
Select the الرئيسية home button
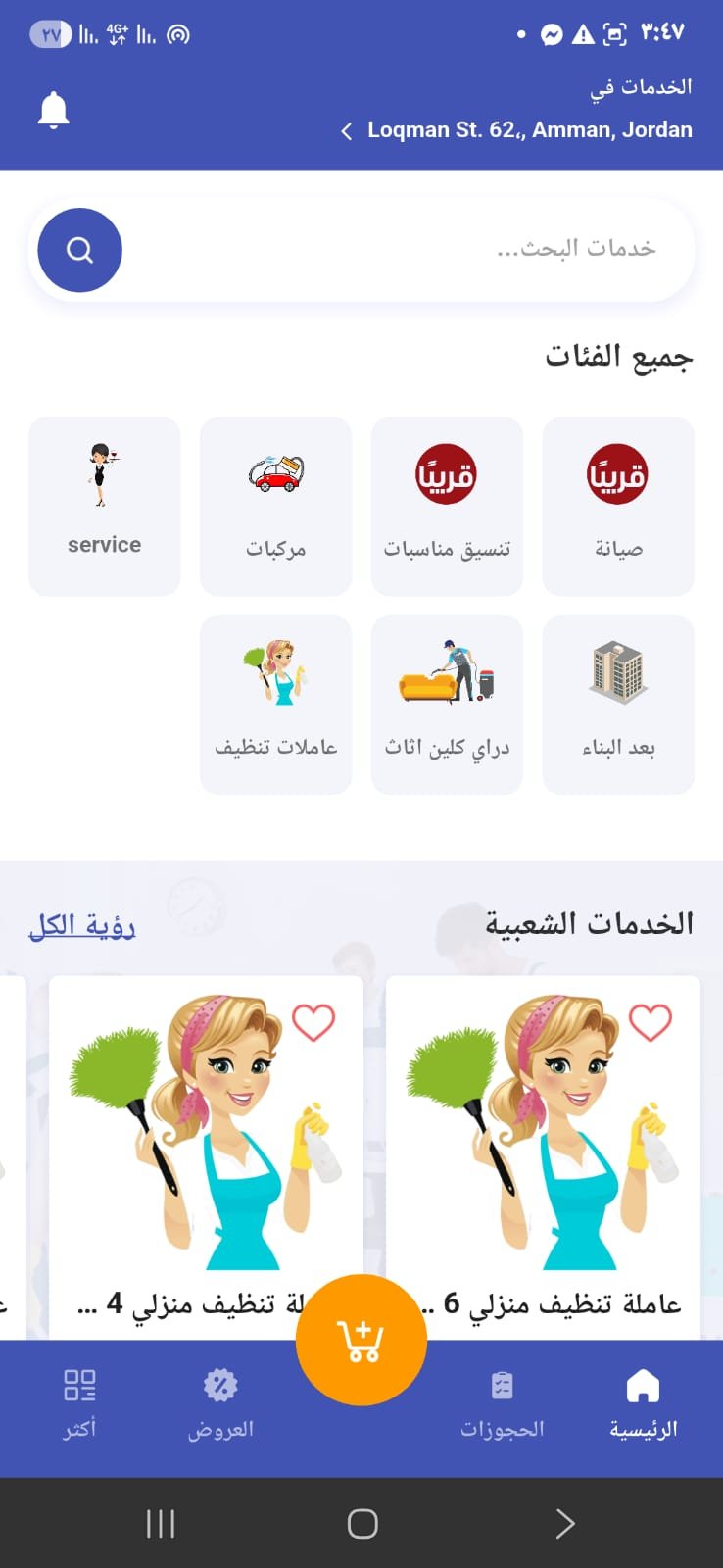(x=644, y=1403)
